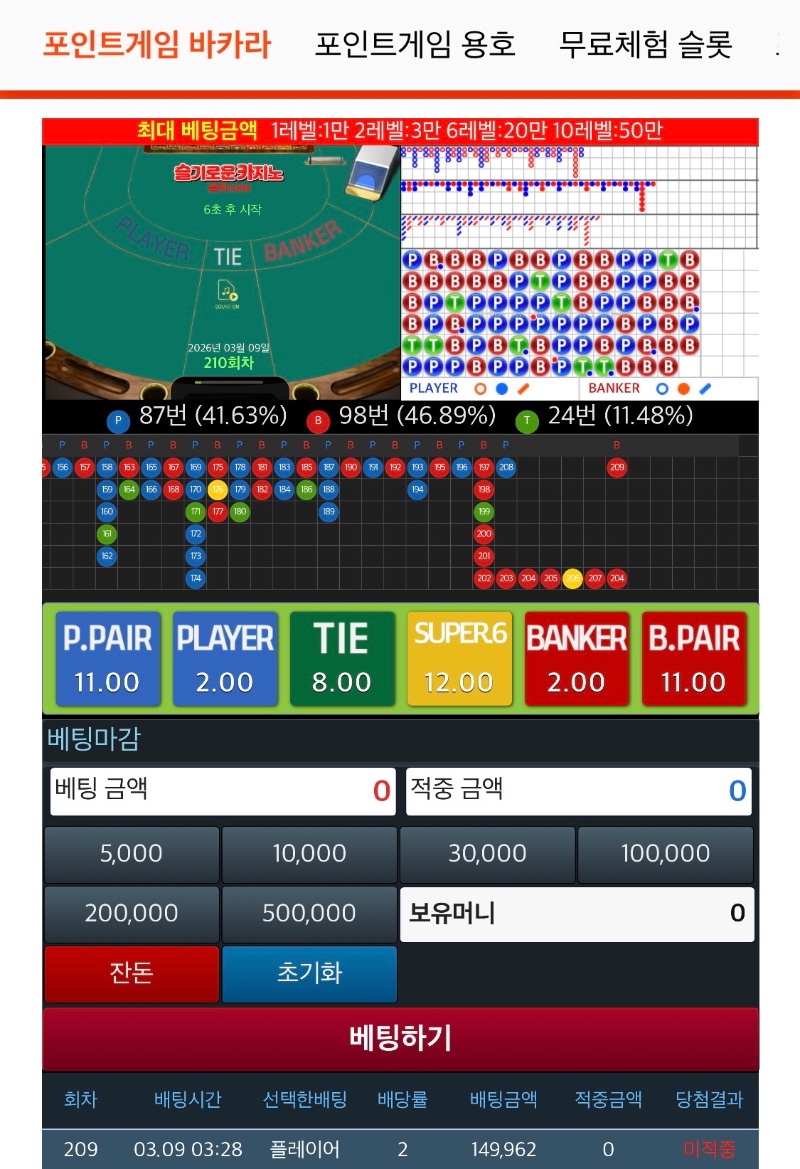Viewport: 800px width, 1169px height.
Task: Select the 100,000 amount chip
Action: point(665,854)
